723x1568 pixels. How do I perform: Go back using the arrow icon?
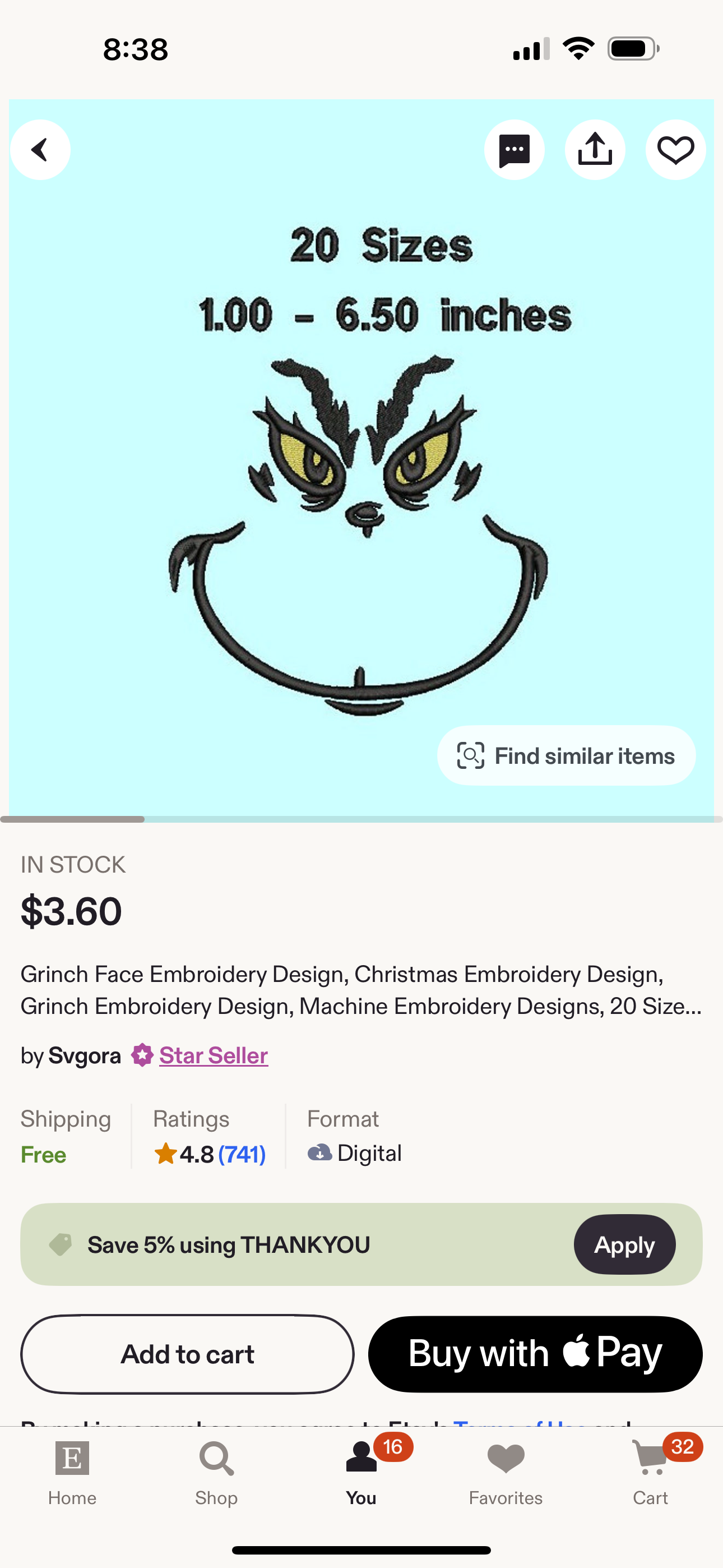[40, 150]
